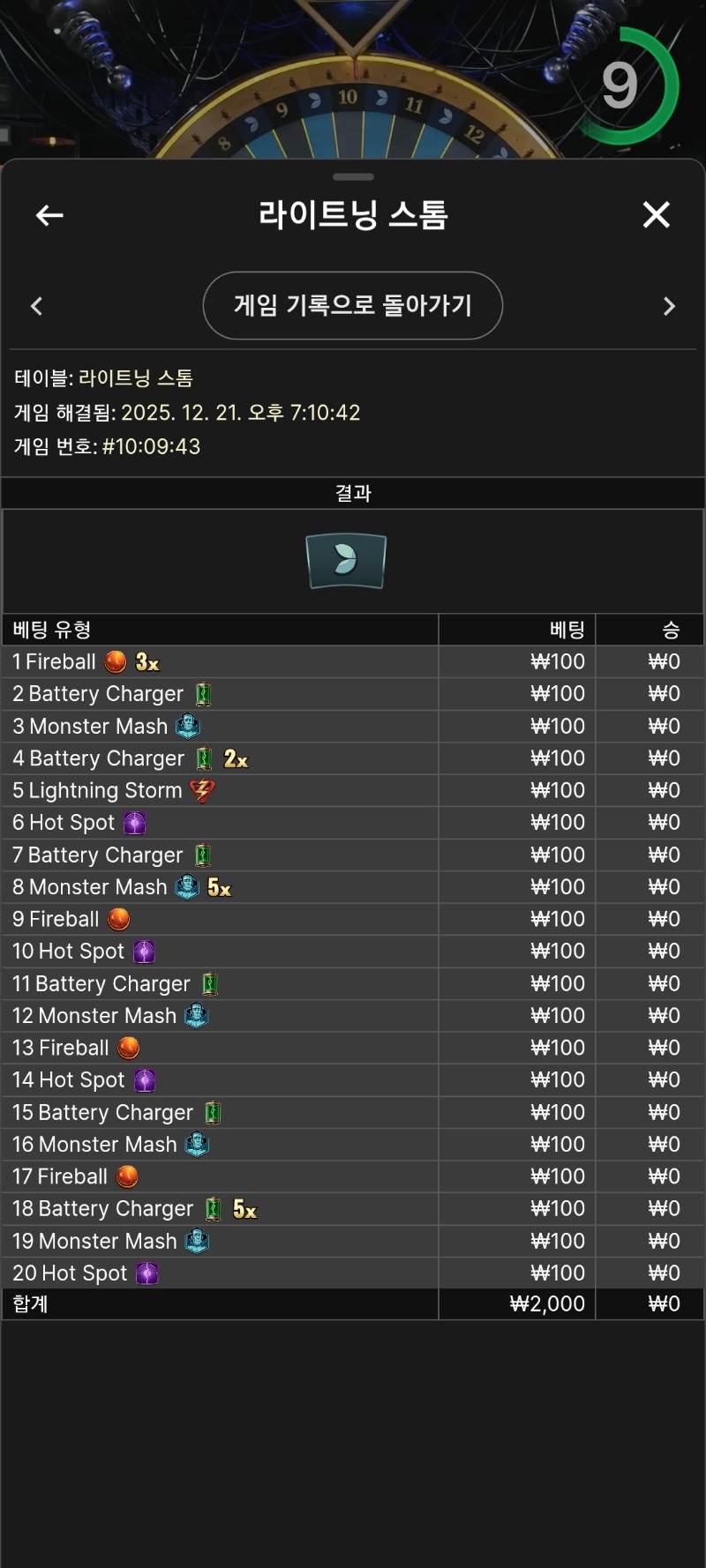The height and width of the screenshot is (1568, 706).
Task: Tap 게임 기록으로 돌아가기 button
Action: point(352,305)
